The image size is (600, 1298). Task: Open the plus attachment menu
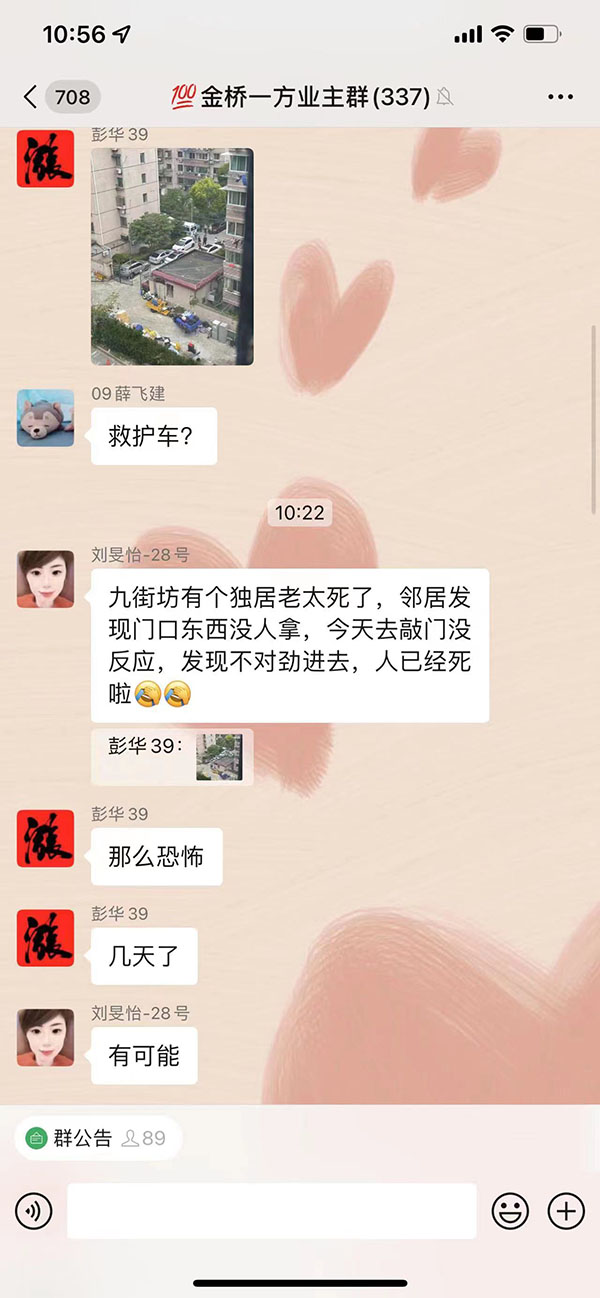click(x=566, y=1212)
